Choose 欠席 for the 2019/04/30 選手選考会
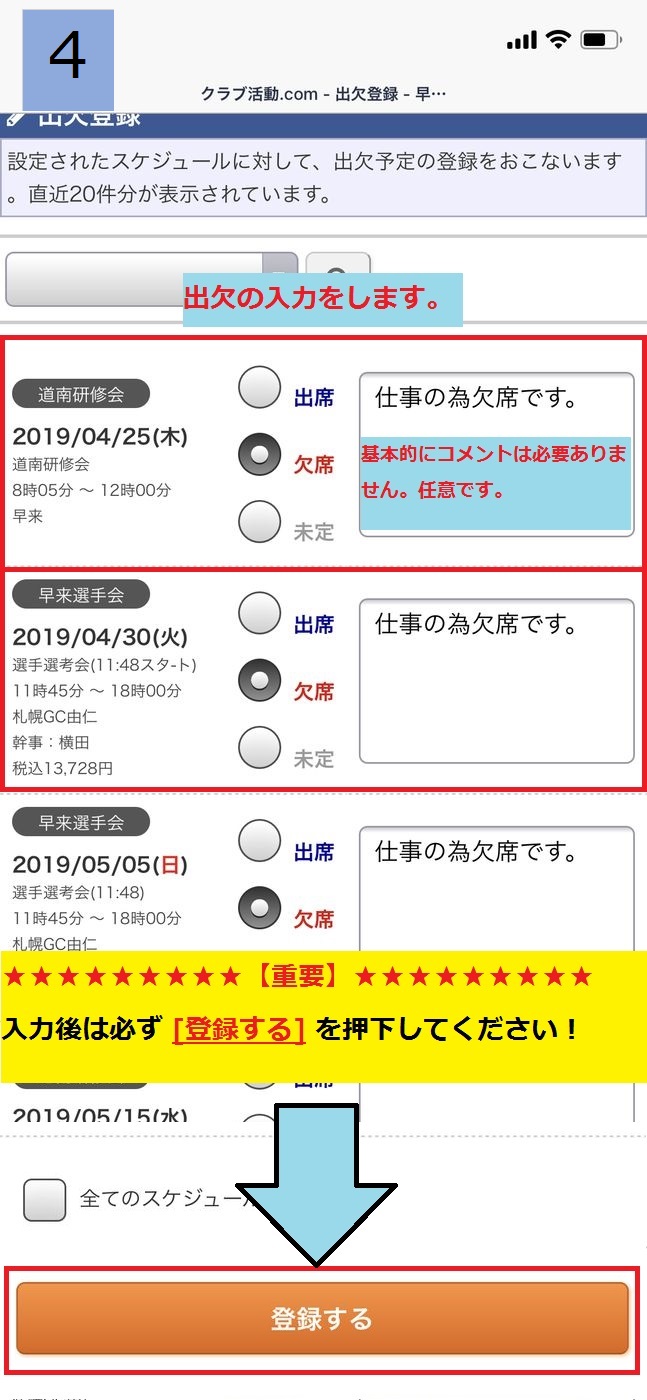This screenshot has height=1400, width=647. point(260,682)
